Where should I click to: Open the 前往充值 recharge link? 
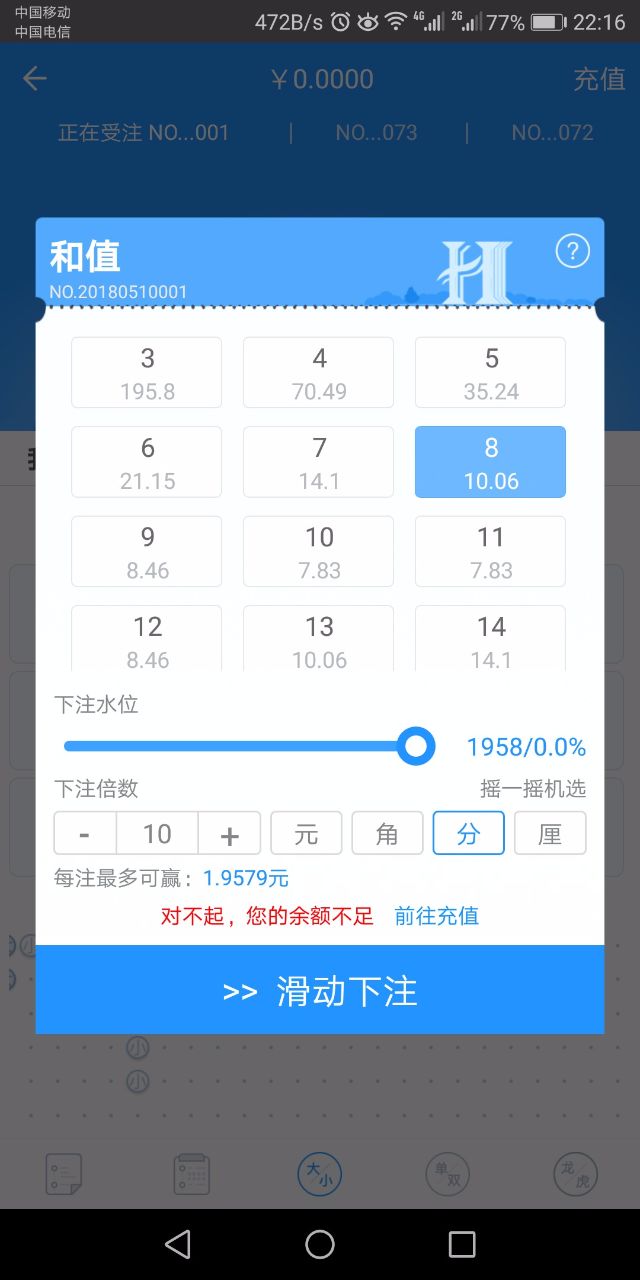[x=436, y=916]
